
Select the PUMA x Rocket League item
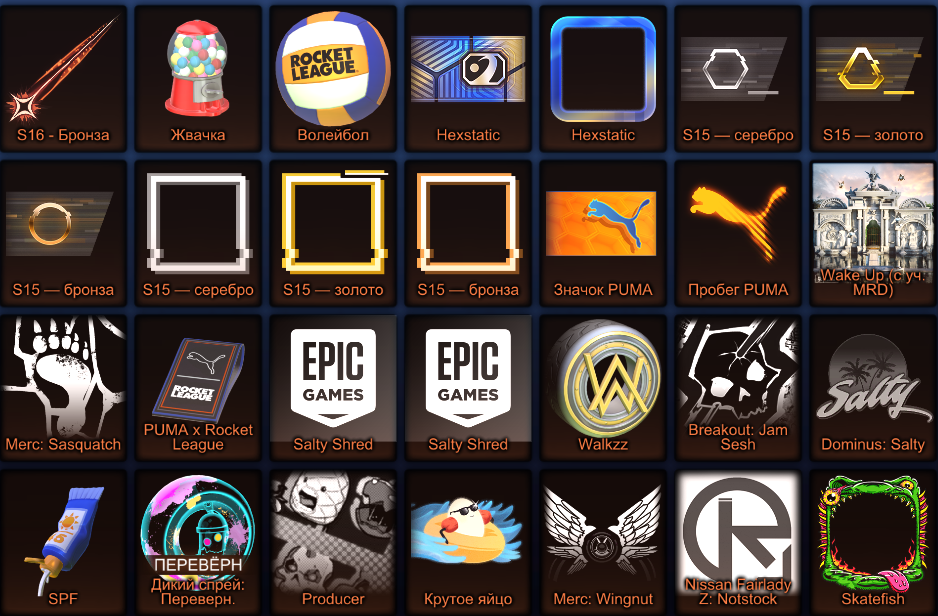(x=198, y=387)
